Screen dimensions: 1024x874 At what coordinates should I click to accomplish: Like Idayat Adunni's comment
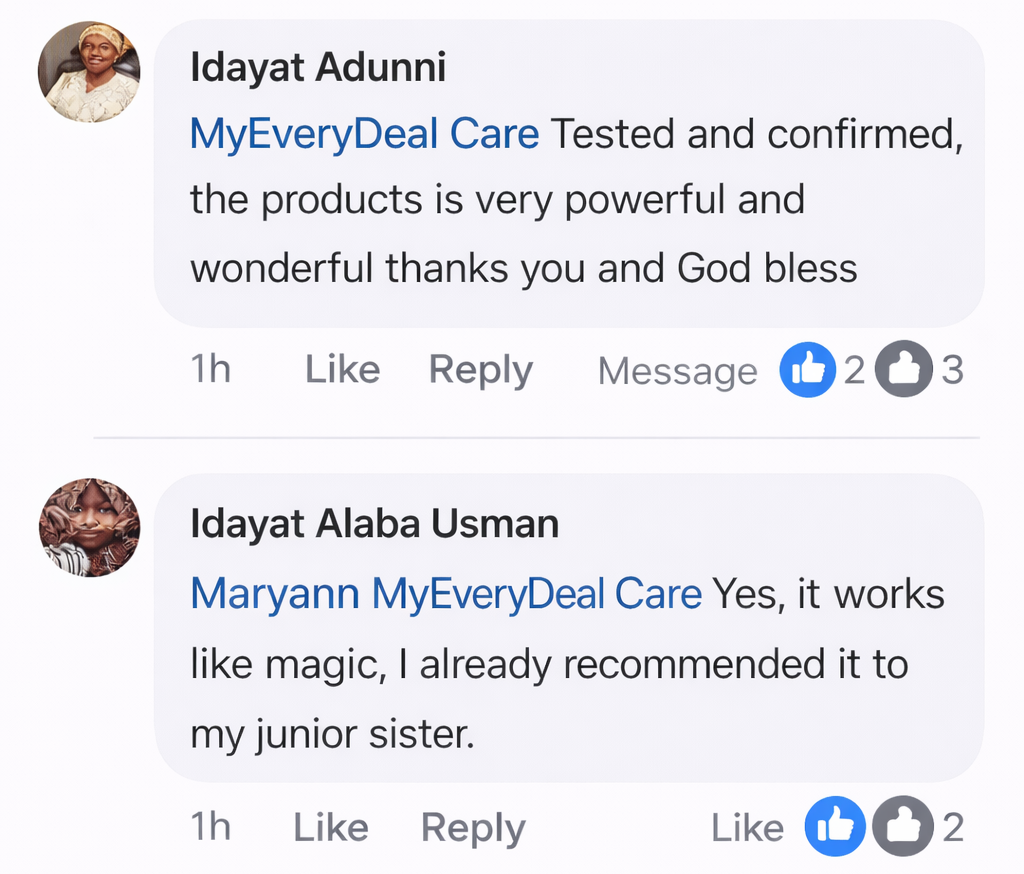click(x=342, y=370)
